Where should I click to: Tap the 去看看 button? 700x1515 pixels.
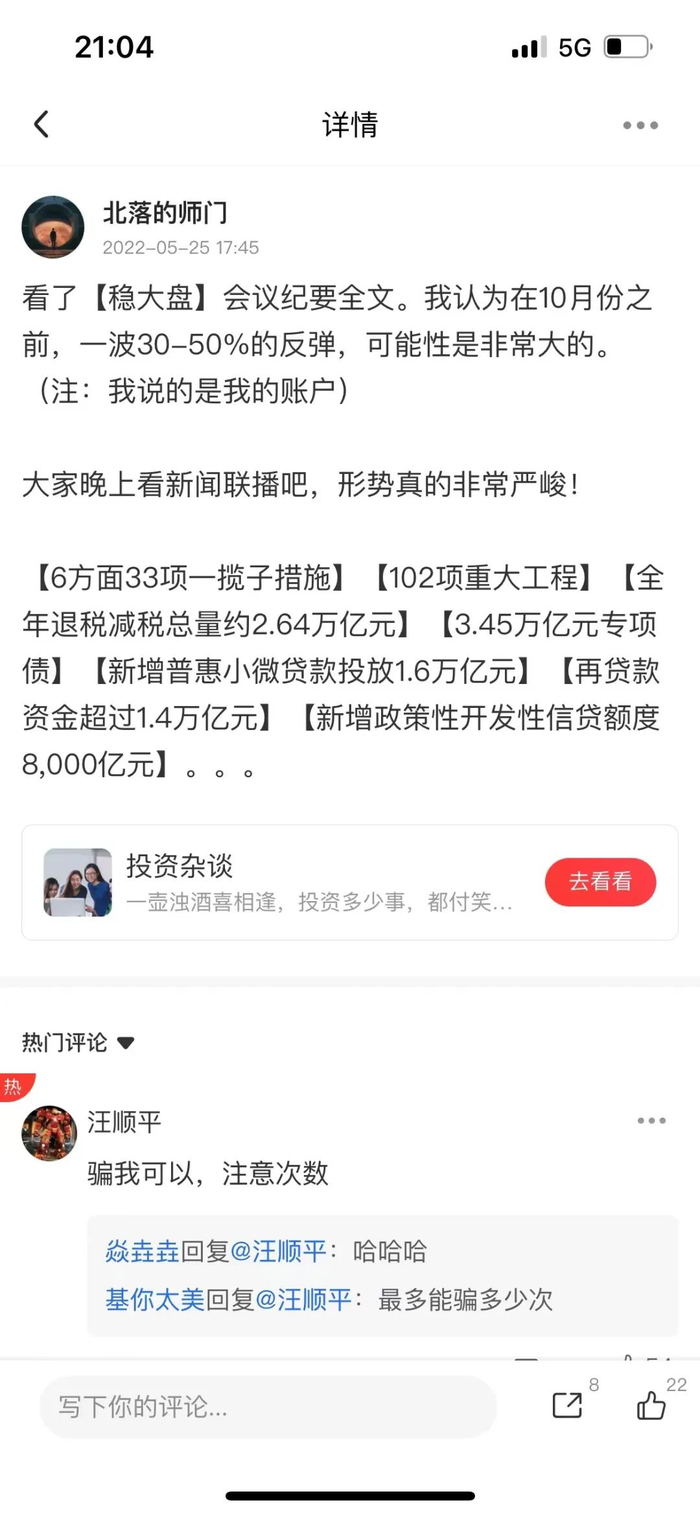point(600,882)
